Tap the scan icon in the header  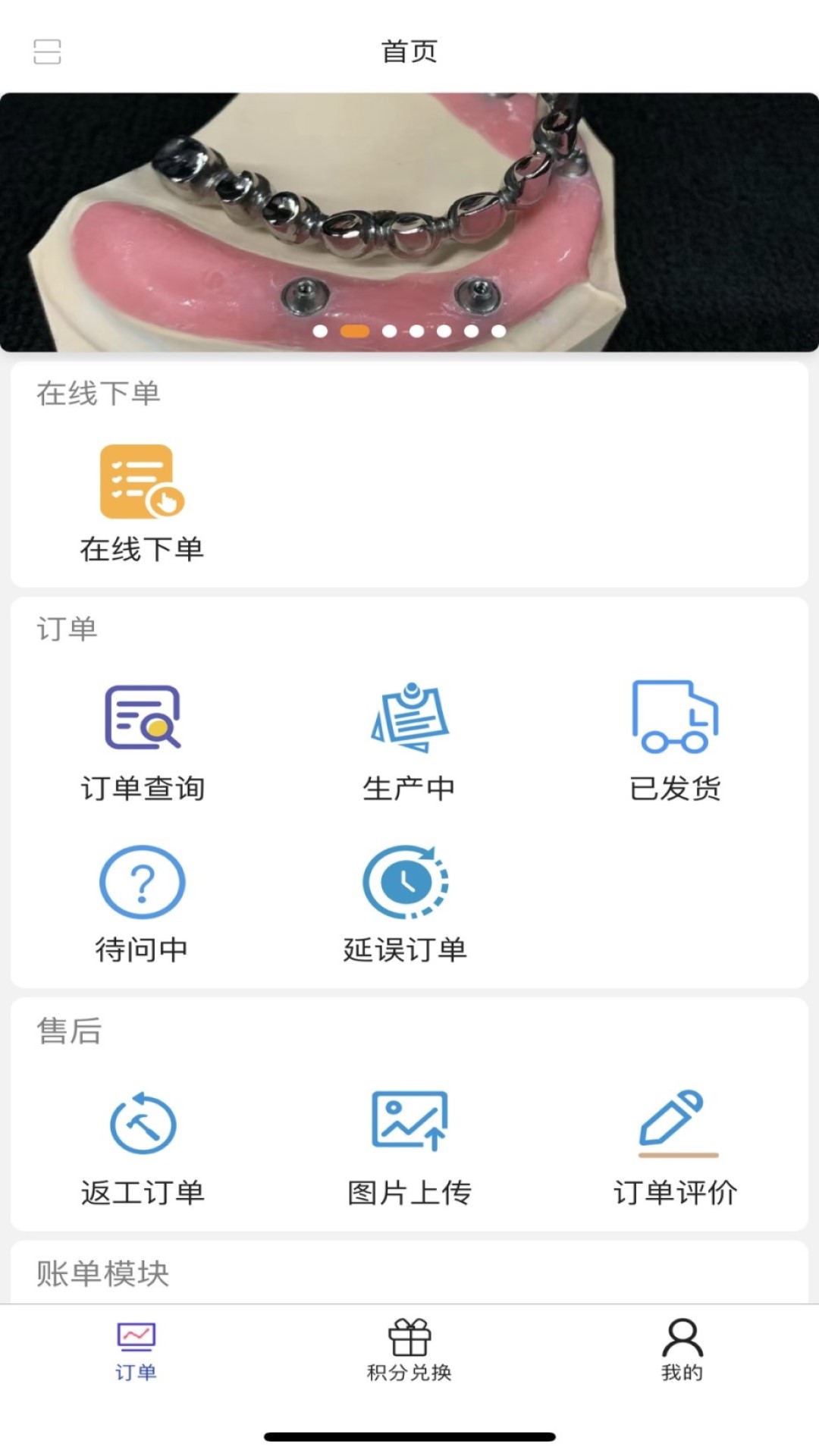pyautogui.click(x=47, y=52)
